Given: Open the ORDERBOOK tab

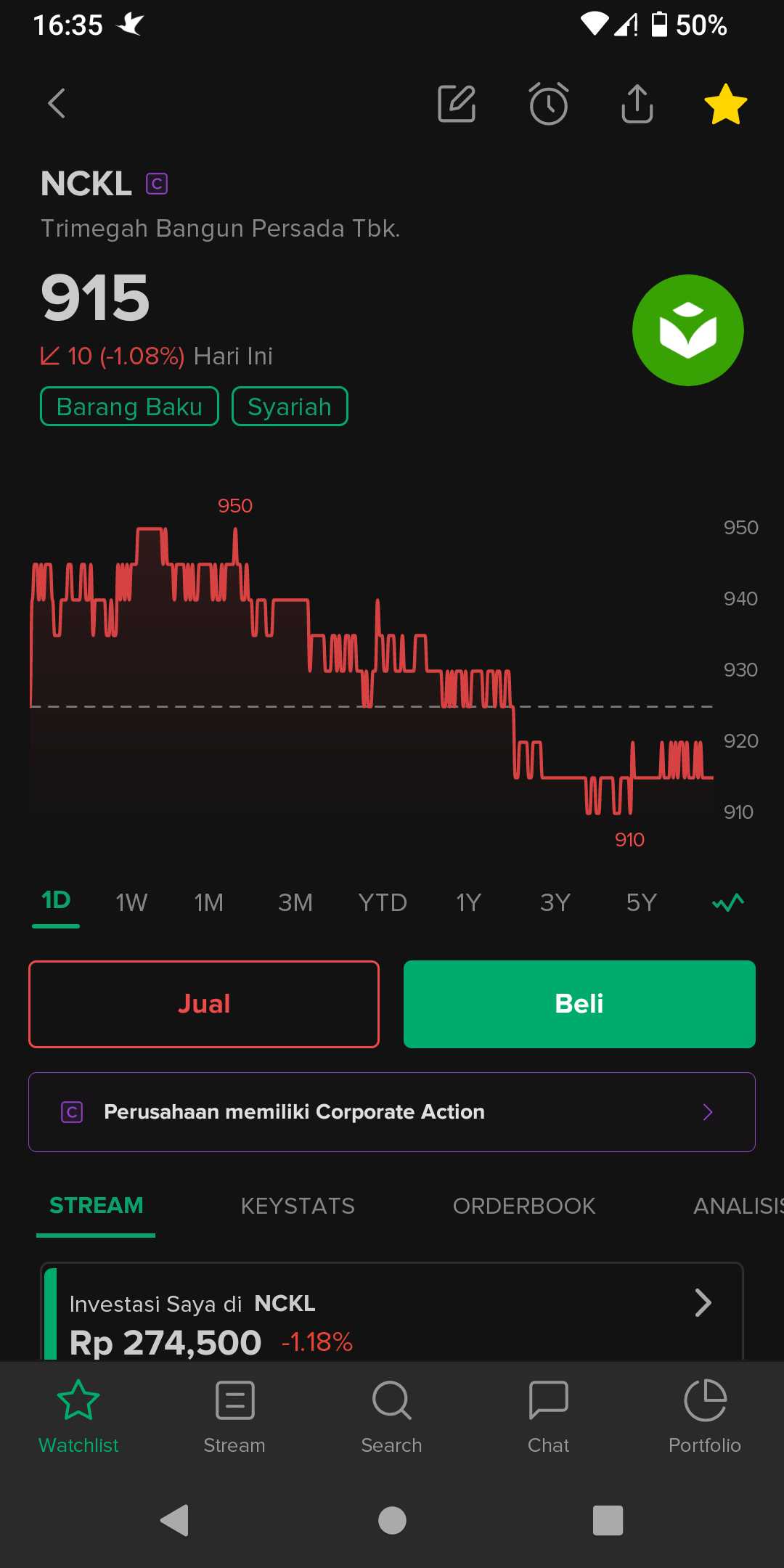Looking at the screenshot, I should [x=524, y=1206].
